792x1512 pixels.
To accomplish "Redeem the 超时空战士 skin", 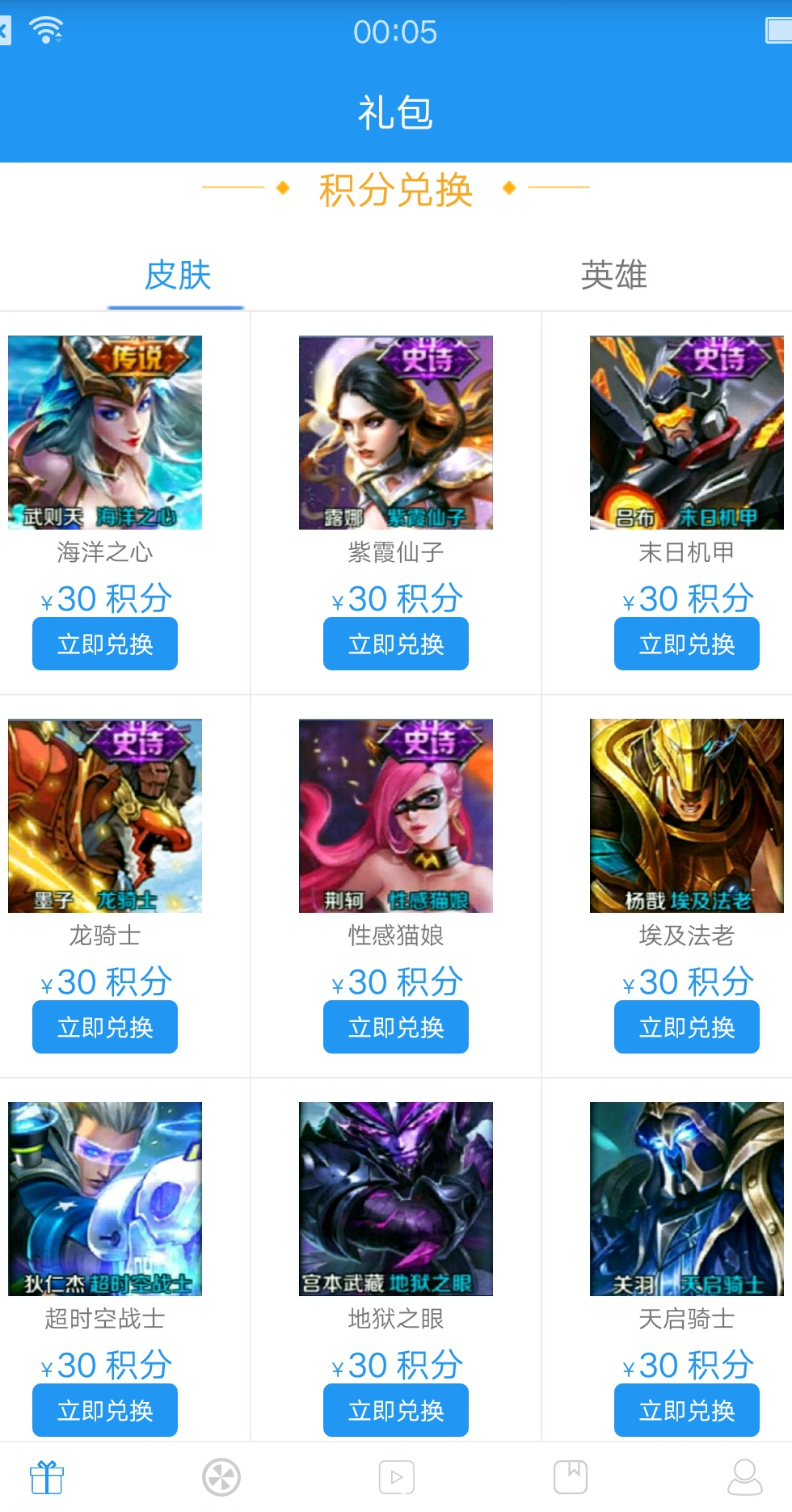I will coord(105,1410).
